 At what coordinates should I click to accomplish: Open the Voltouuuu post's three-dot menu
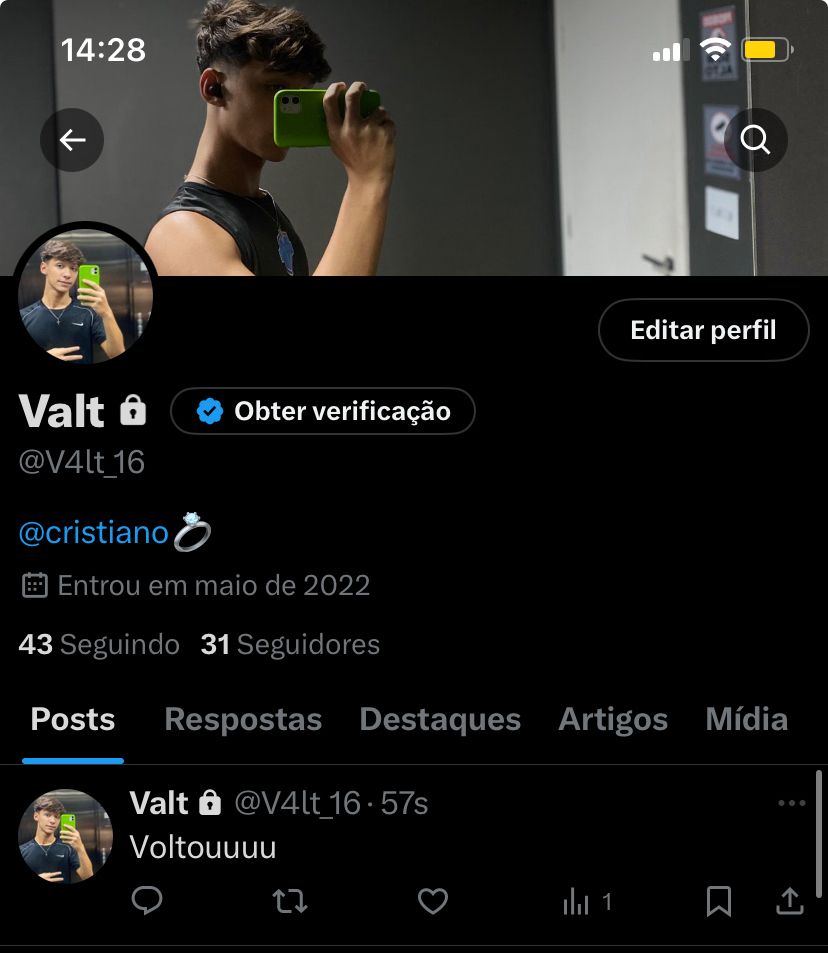click(x=791, y=803)
